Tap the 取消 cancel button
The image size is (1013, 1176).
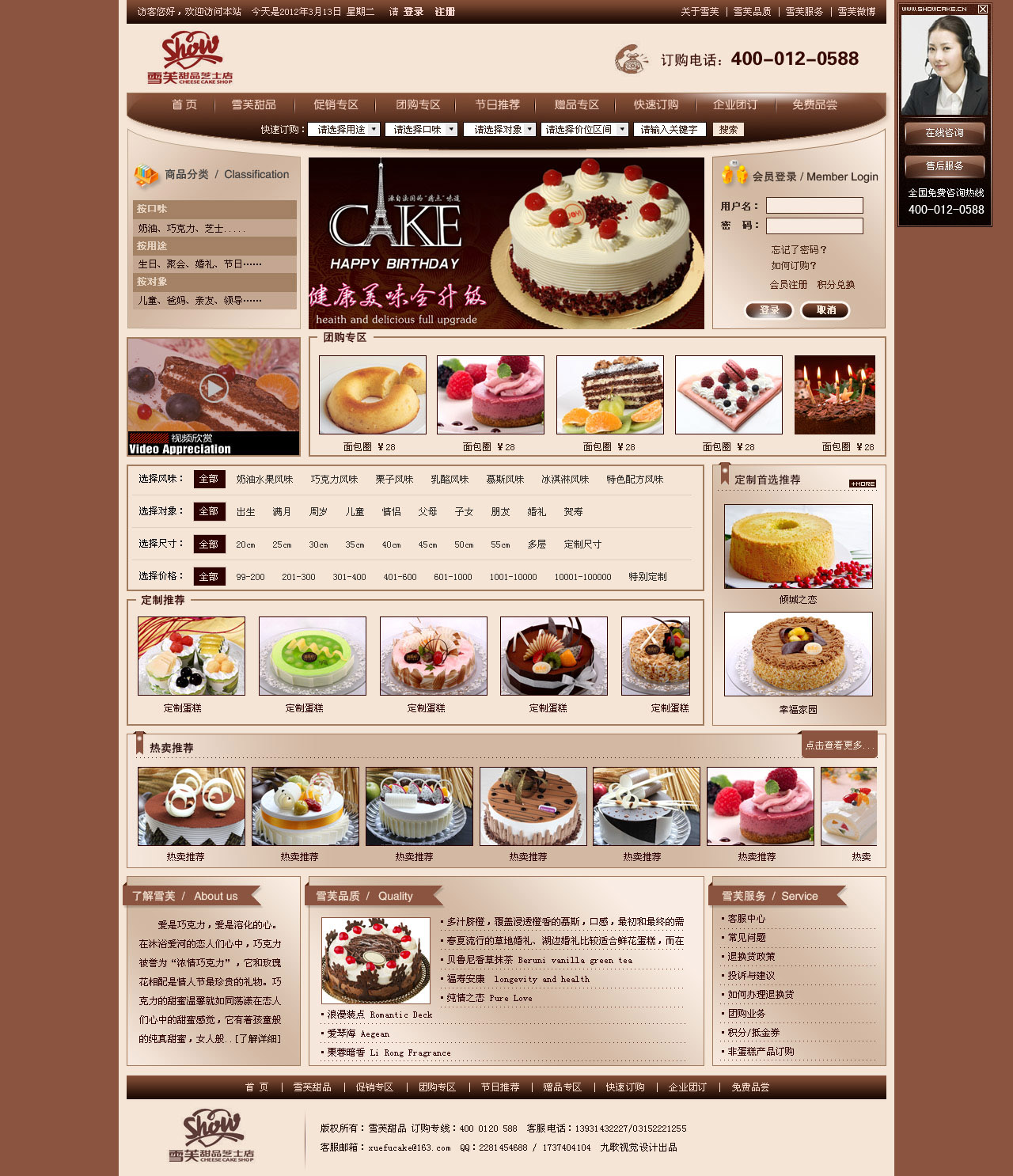[825, 310]
